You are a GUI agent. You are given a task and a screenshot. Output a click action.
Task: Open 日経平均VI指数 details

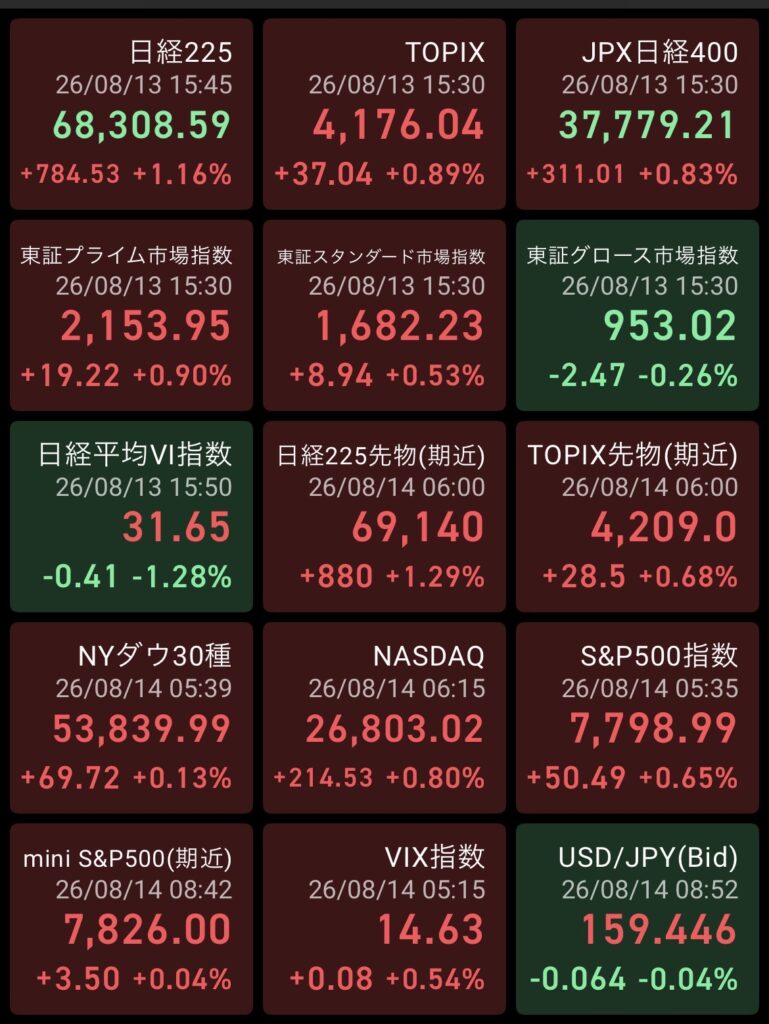coord(131,516)
